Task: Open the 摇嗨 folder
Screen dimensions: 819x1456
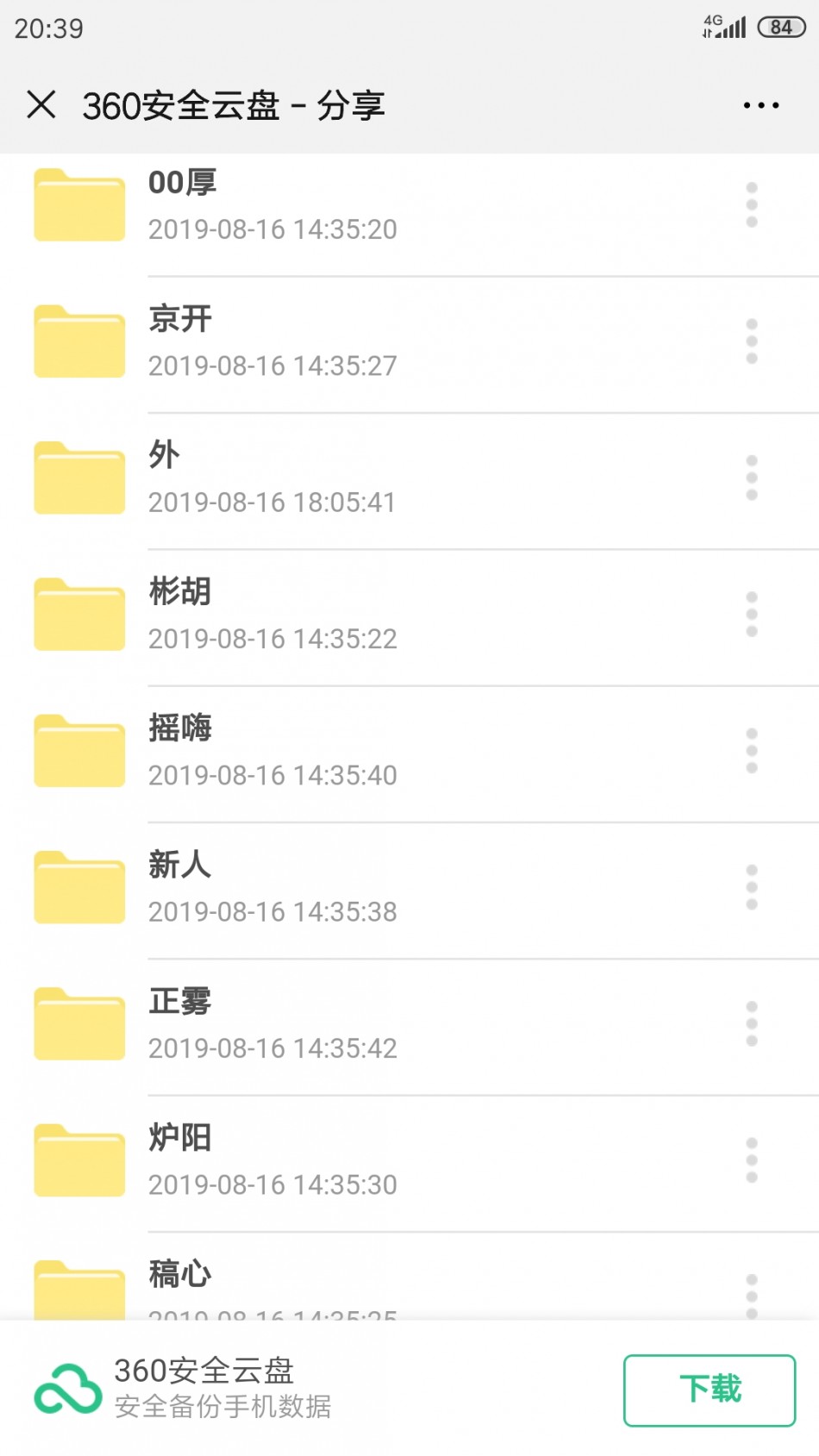Action: pos(409,753)
